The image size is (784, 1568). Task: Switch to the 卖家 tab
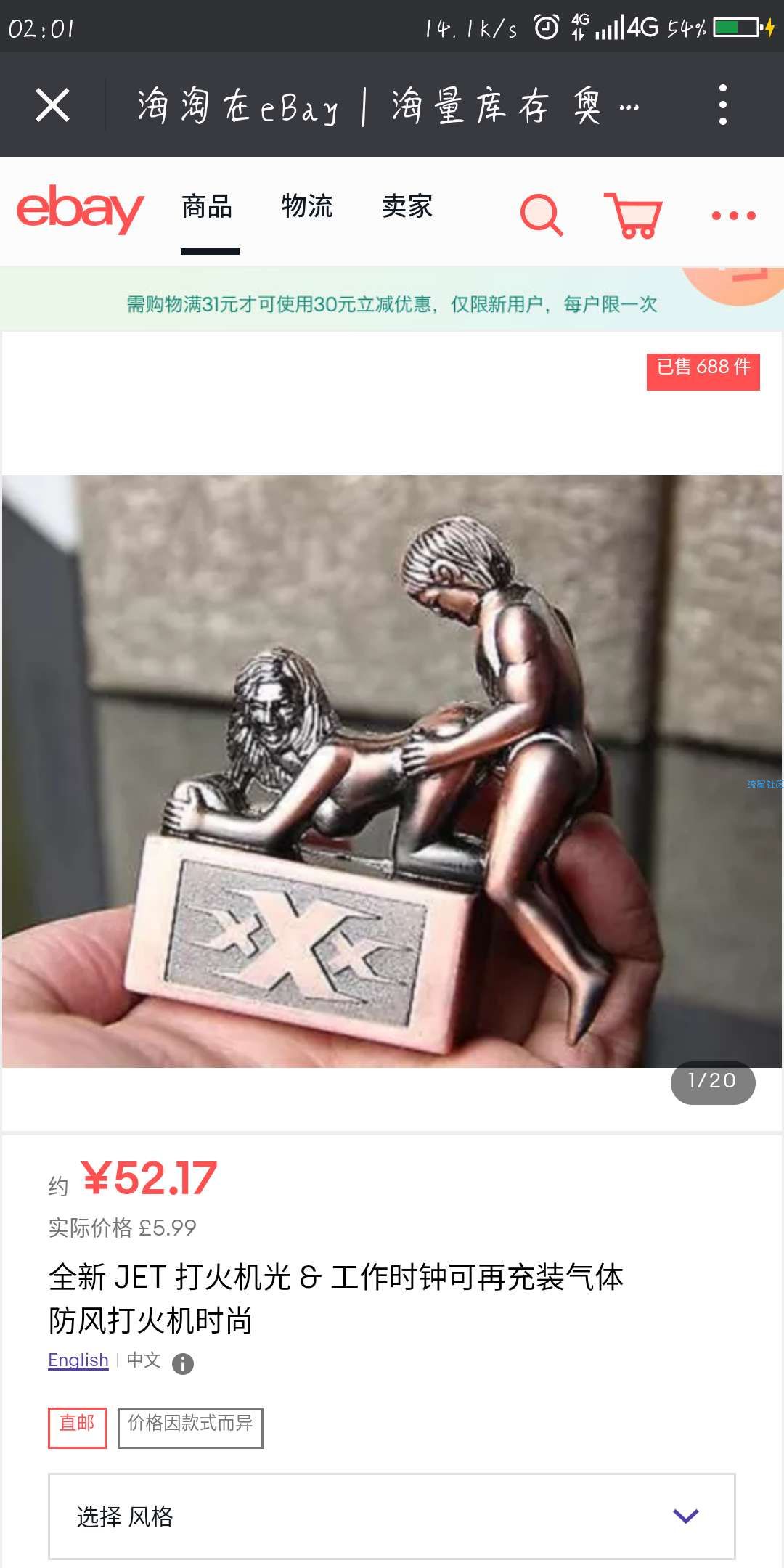coord(407,207)
